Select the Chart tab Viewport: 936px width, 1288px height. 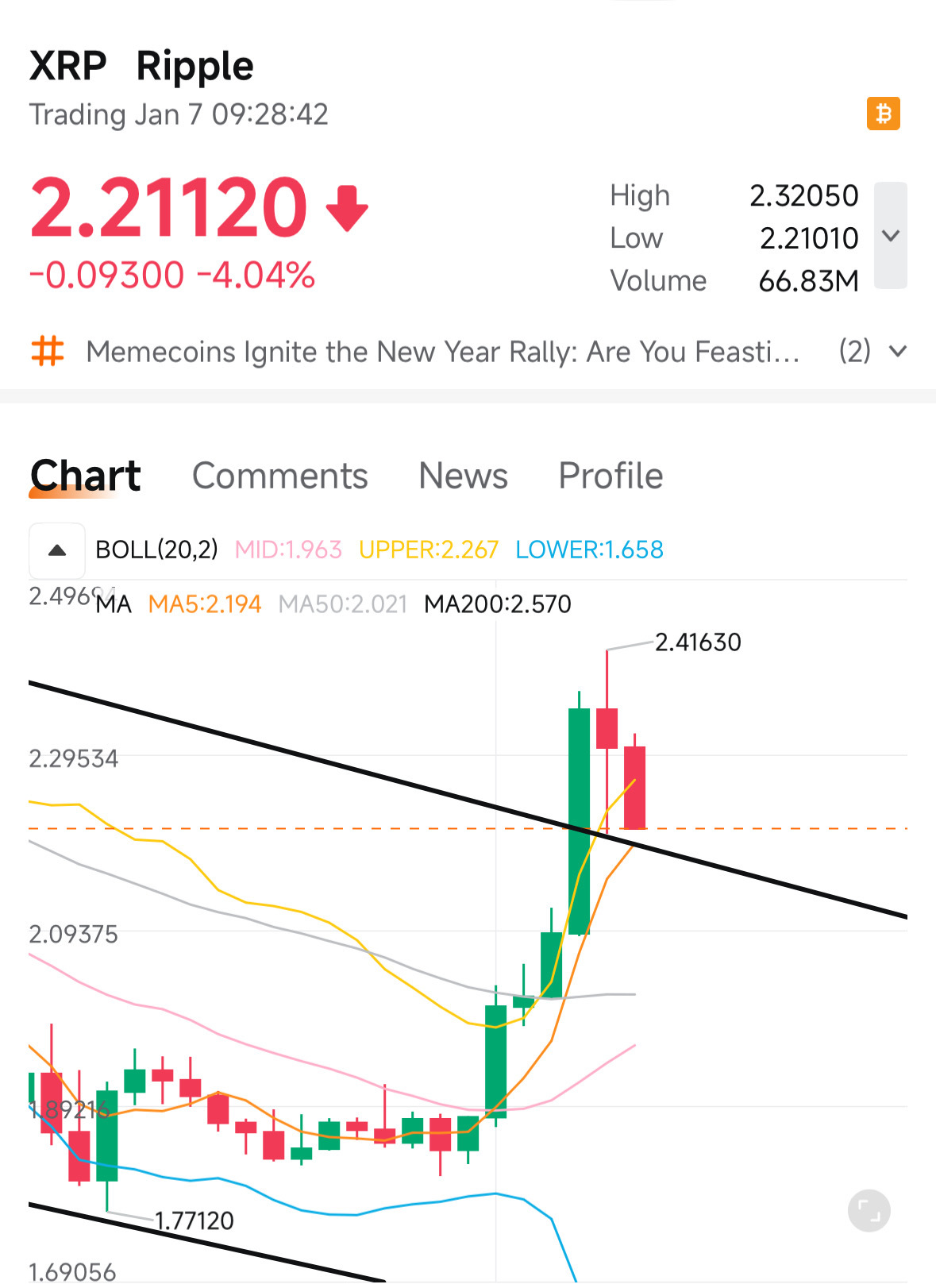point(84,475)
